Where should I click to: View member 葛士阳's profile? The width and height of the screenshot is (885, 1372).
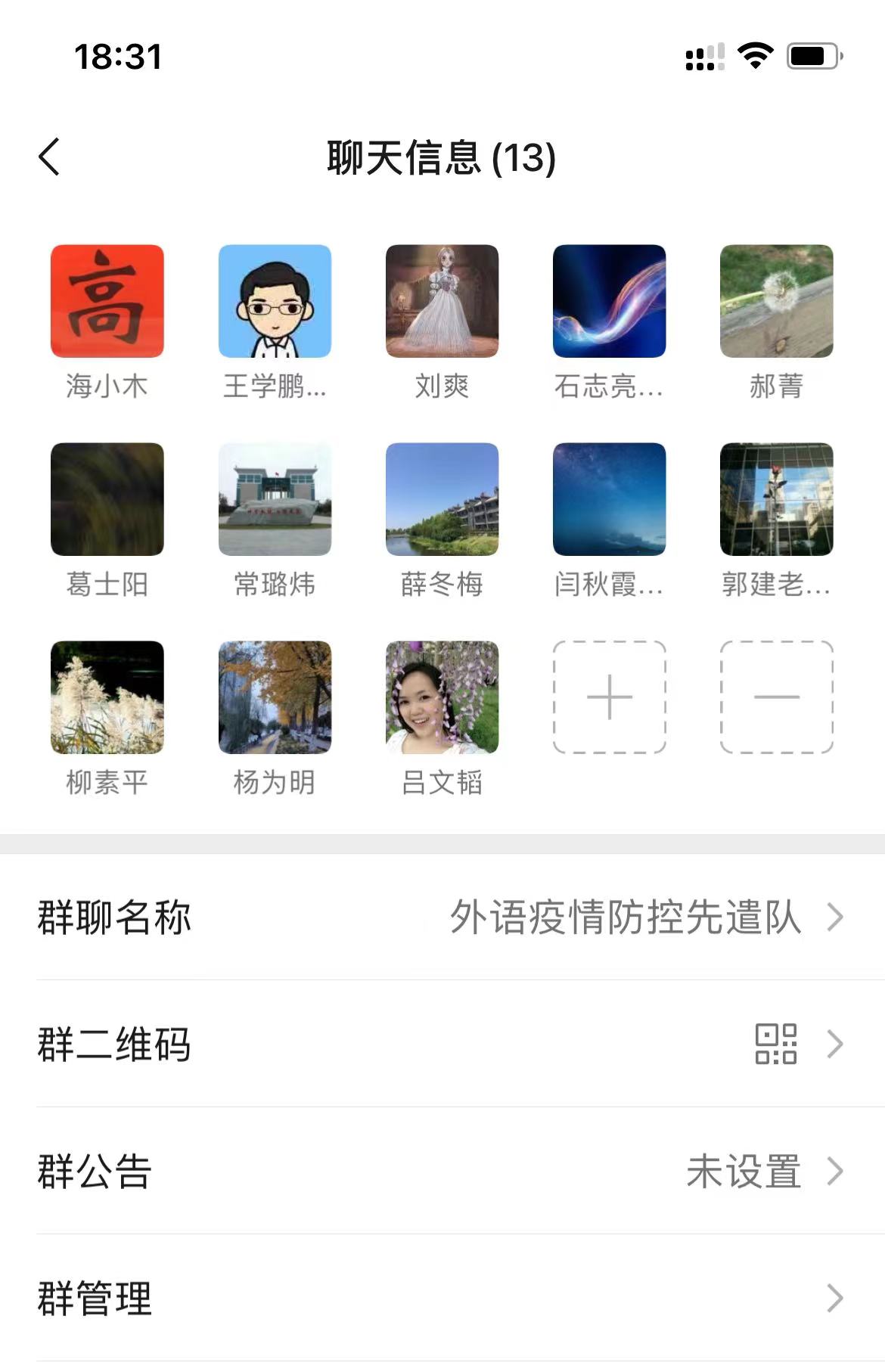(107, 499)
